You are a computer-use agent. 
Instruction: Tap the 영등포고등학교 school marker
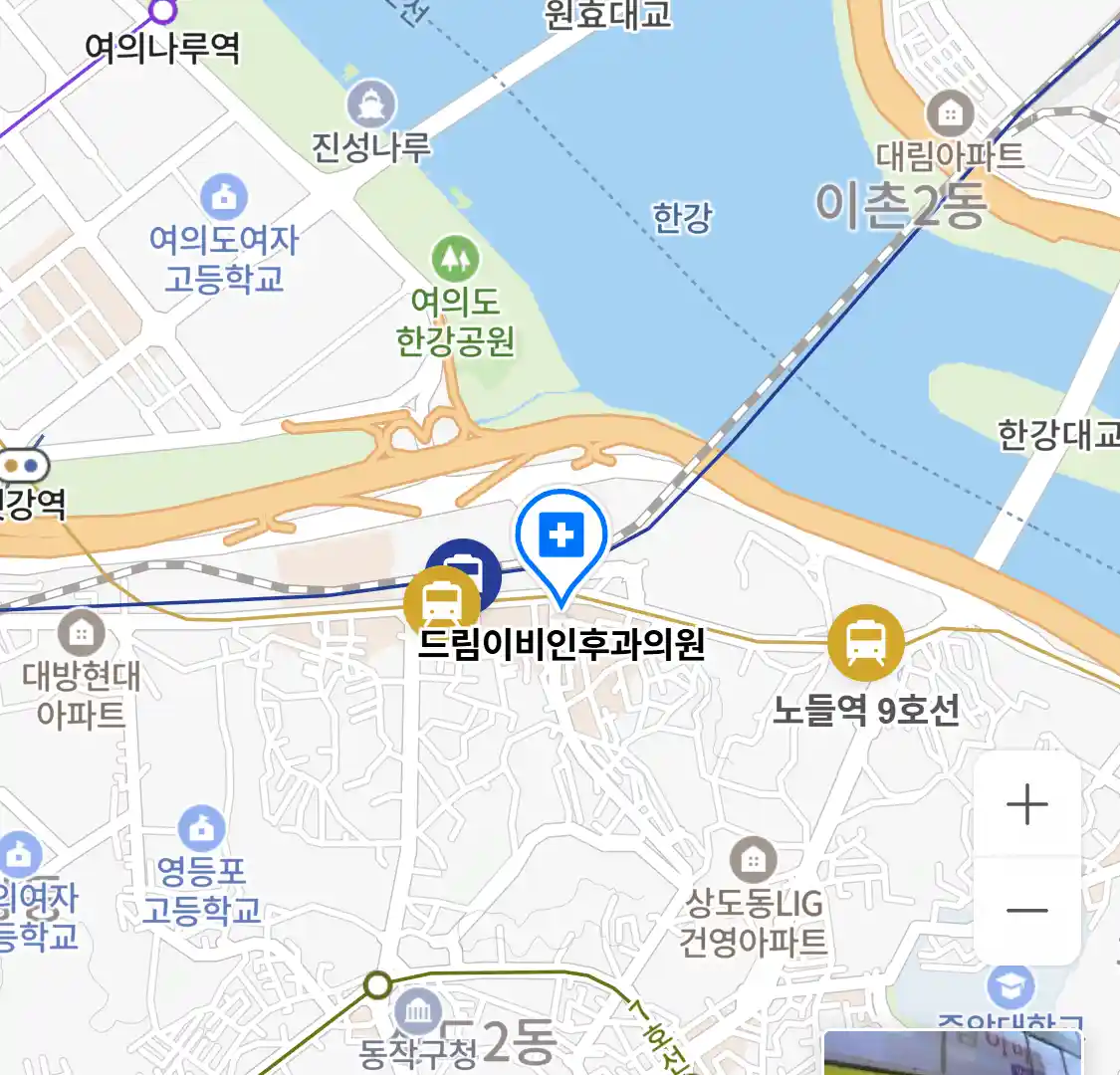pyautogui.click(x=201, y=828)
